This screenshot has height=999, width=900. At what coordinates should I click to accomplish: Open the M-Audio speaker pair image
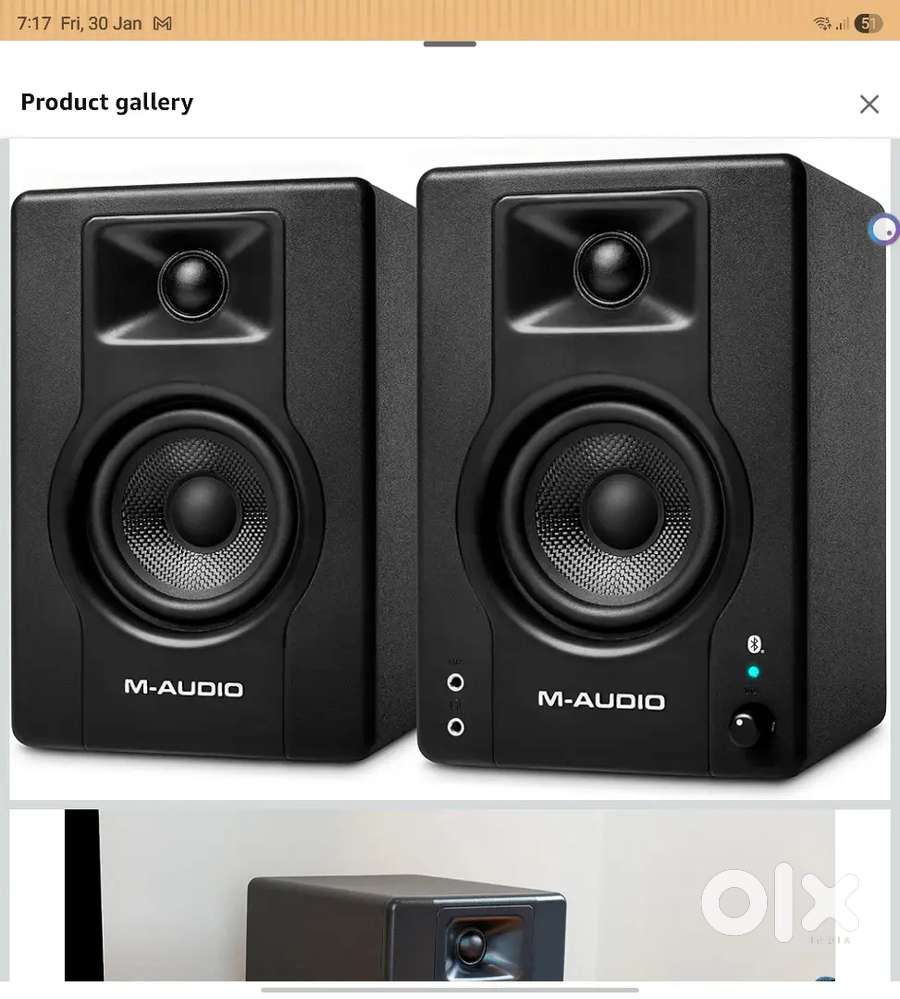click(449, 468)
